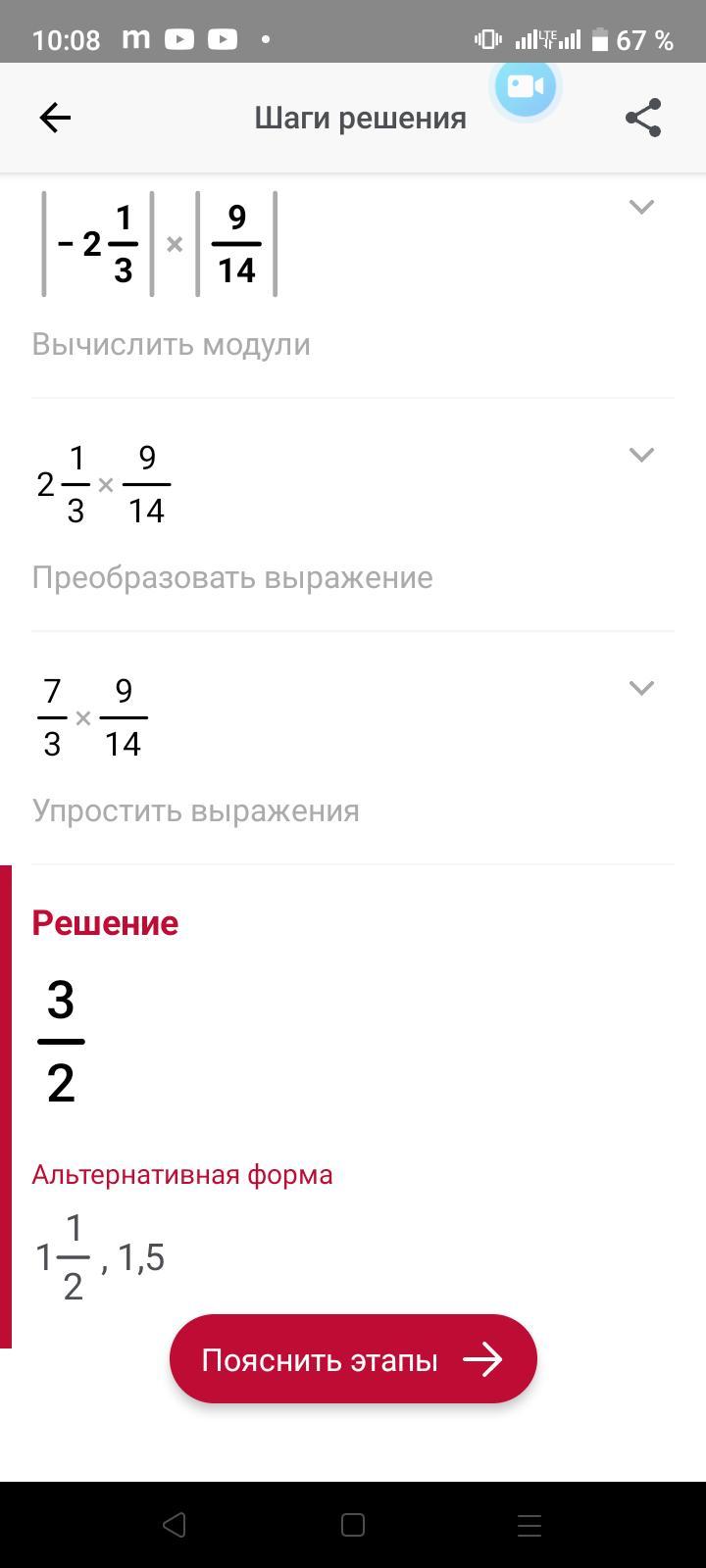
Task: Expand the "Упростить выражения" step
Action: pos(641,688)
